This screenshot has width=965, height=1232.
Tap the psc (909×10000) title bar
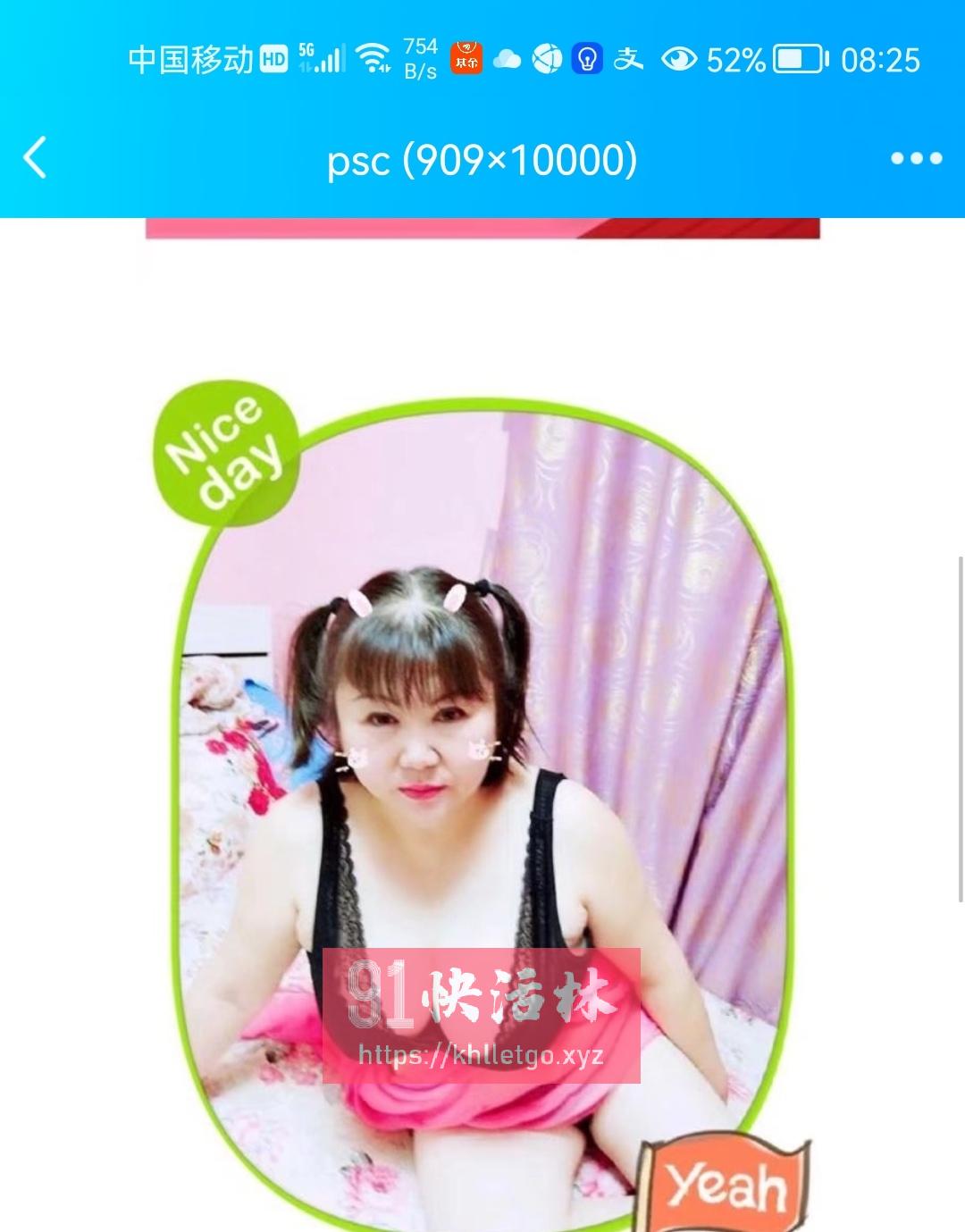click(x=482, y=161)
